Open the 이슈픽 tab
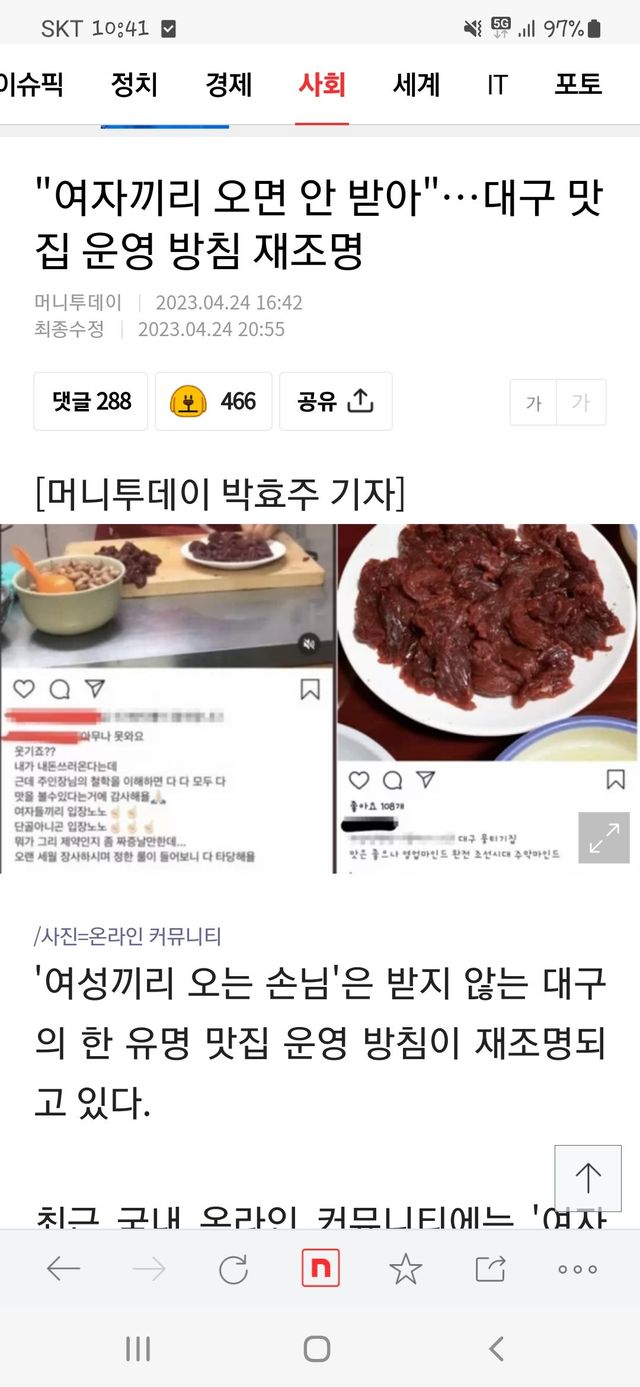Viewport: 640px width, 1387px height. (x=30, y=85)
